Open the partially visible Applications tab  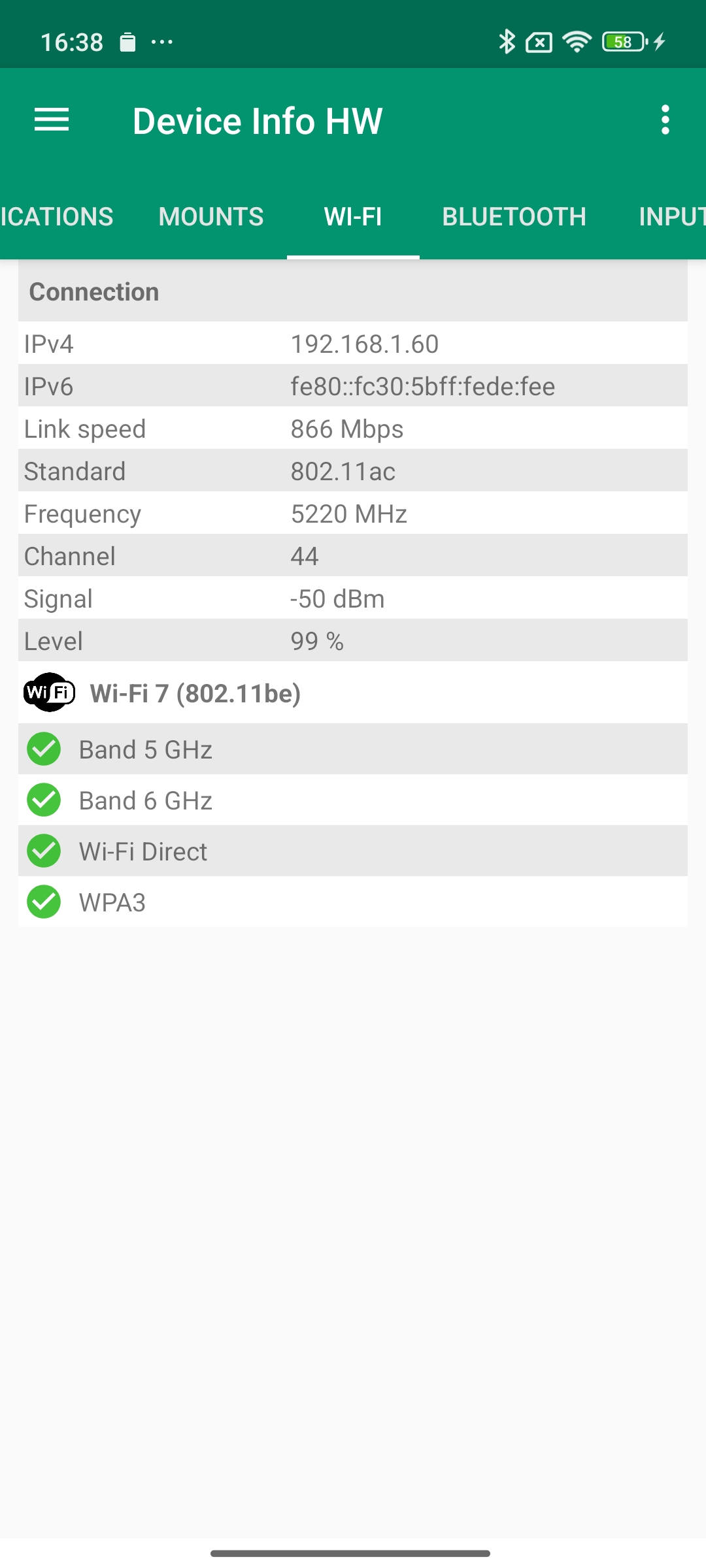[57, 217]
